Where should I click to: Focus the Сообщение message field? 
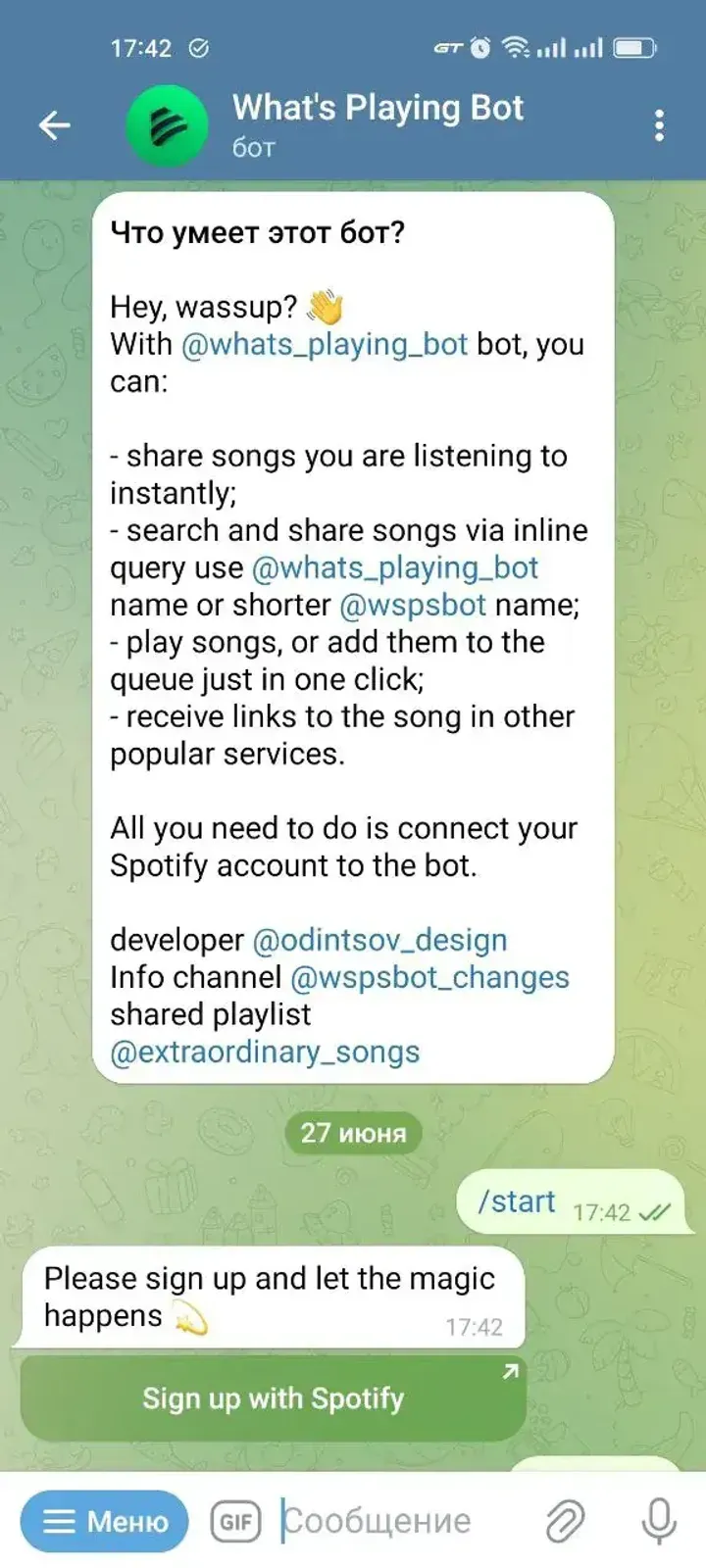pos(392,1521)
